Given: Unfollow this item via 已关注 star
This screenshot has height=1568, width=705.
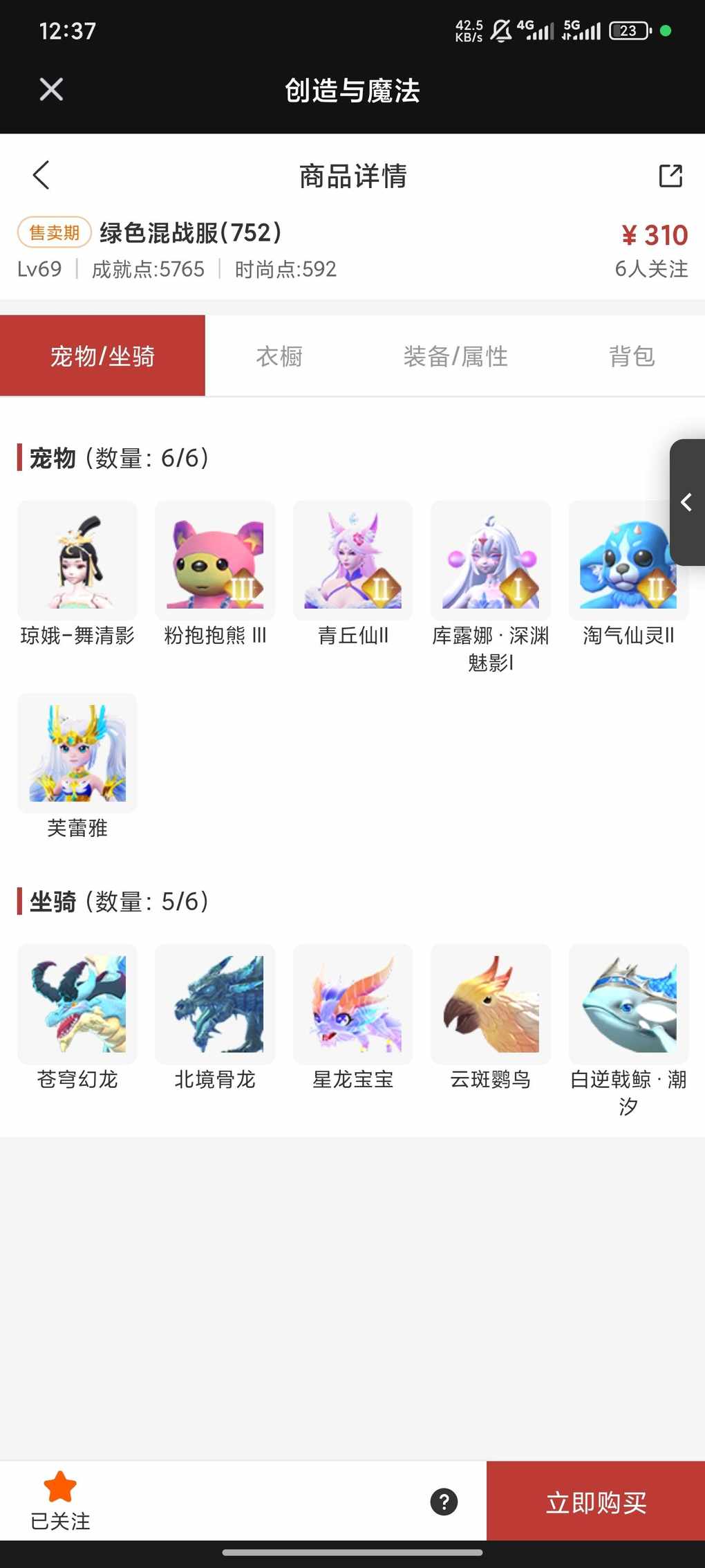Looking at the screenshot, I should tap(60, 1500).
